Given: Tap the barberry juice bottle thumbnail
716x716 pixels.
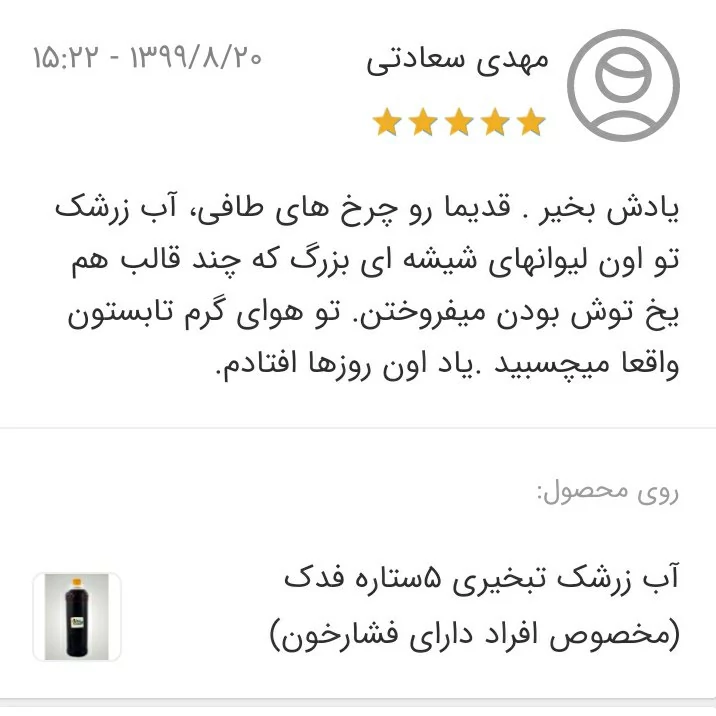Looking at the screenshot, I should coord(77,616).
